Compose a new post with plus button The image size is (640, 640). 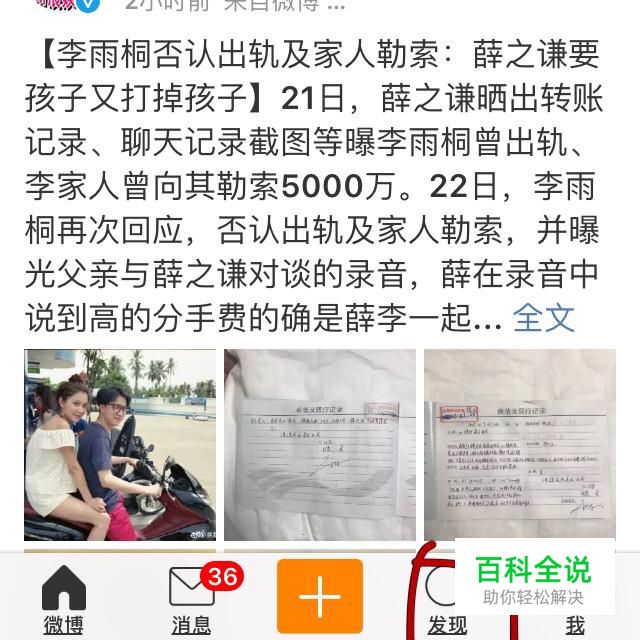tap(319, 597)
